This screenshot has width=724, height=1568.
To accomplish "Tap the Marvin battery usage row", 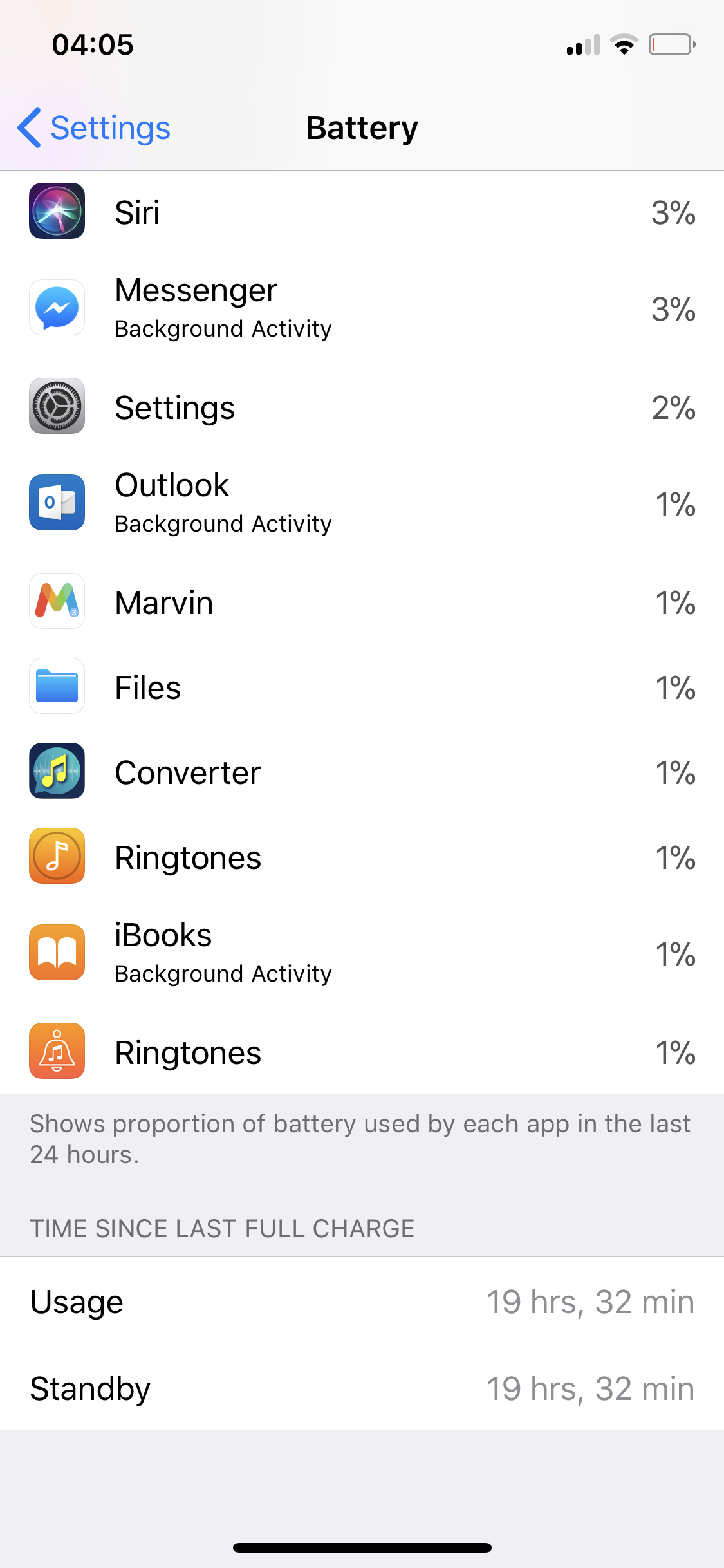I will point(362,602).
